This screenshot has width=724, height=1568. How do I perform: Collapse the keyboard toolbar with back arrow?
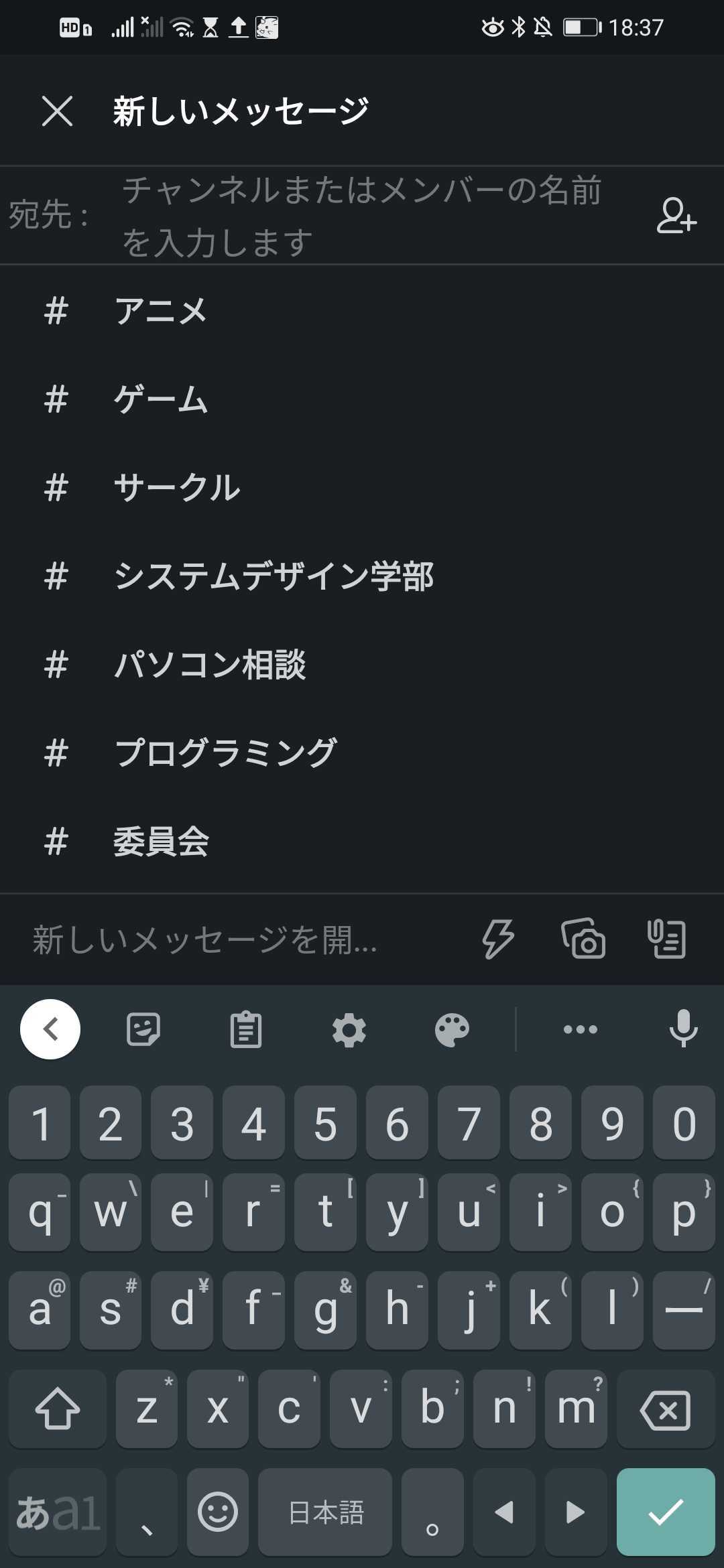[50, 1029]
